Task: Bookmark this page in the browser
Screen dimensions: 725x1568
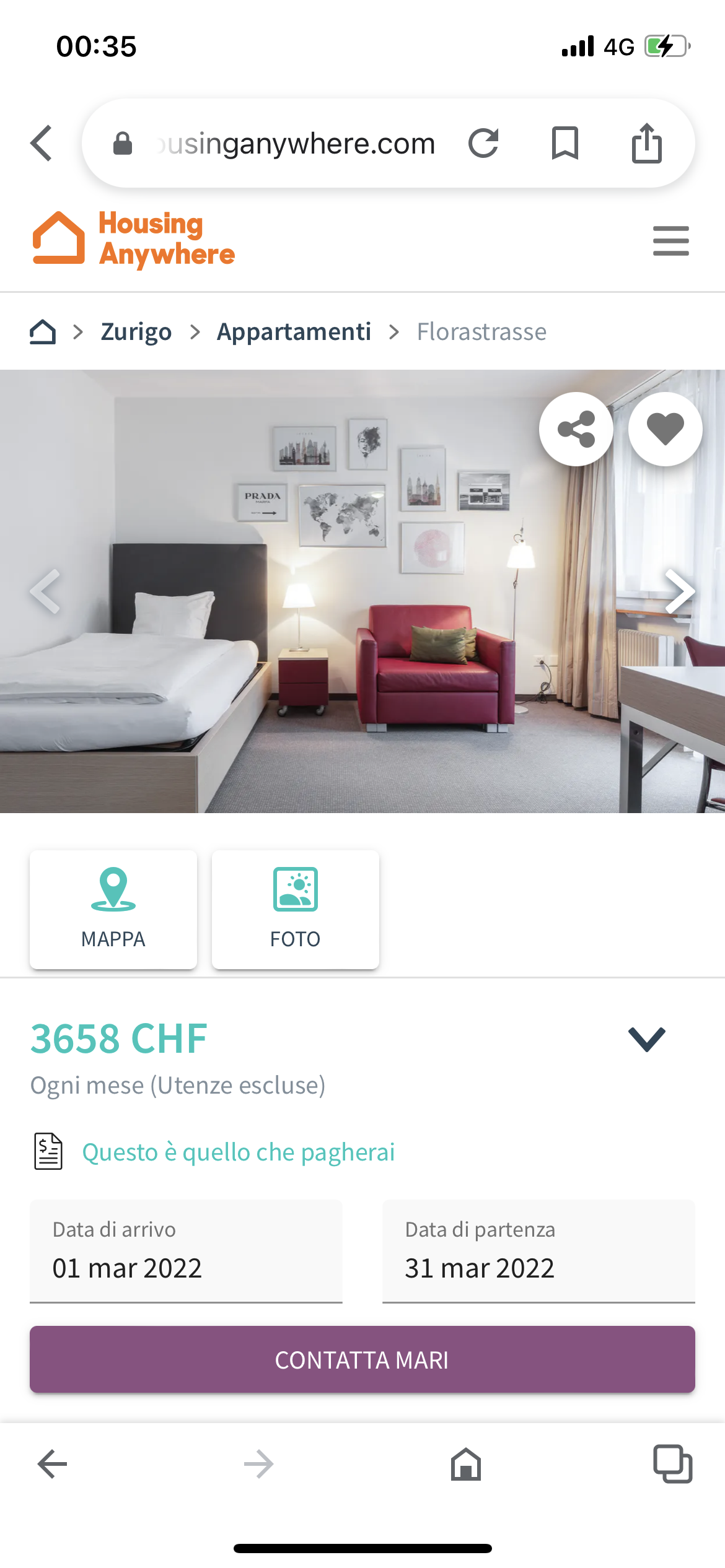Action: point(565,144)
